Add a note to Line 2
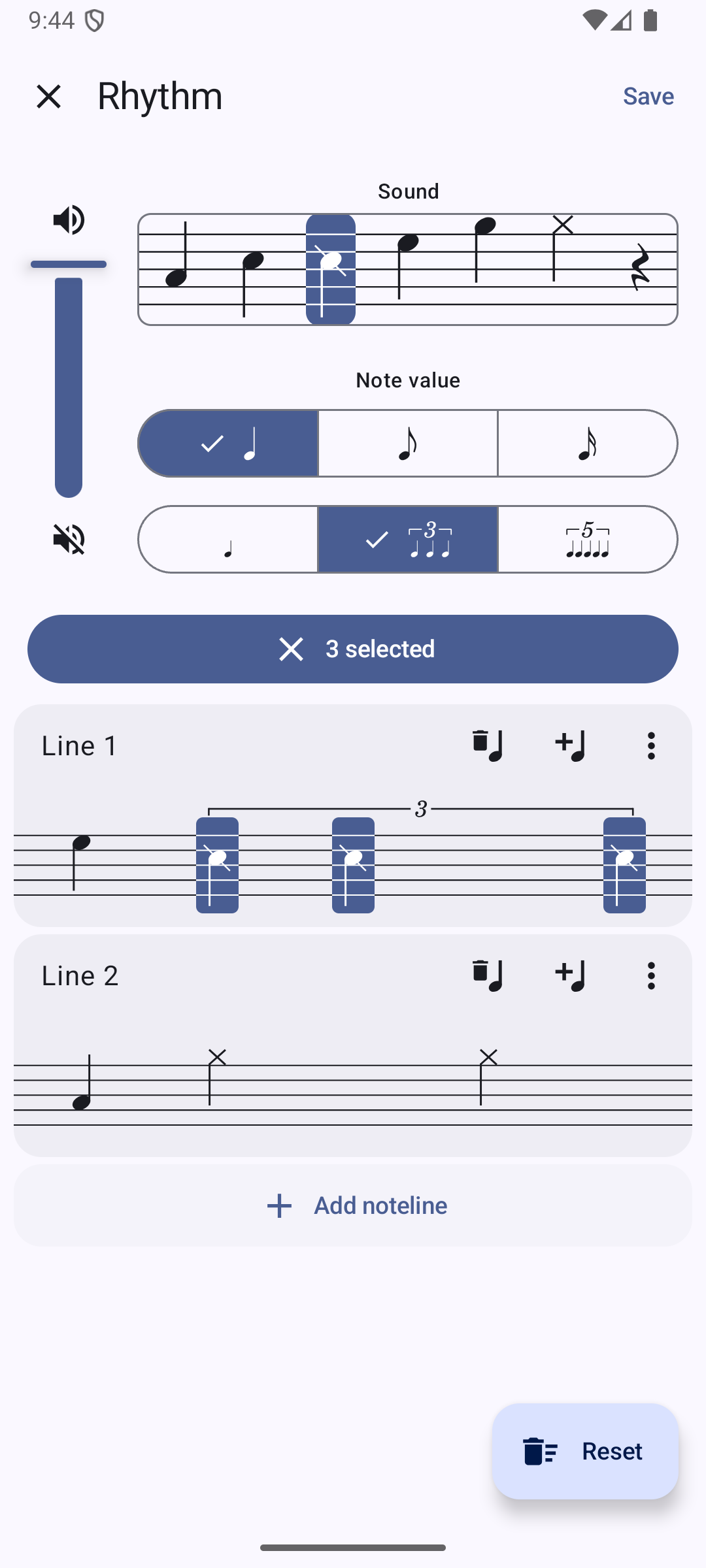 click(570, 975)
